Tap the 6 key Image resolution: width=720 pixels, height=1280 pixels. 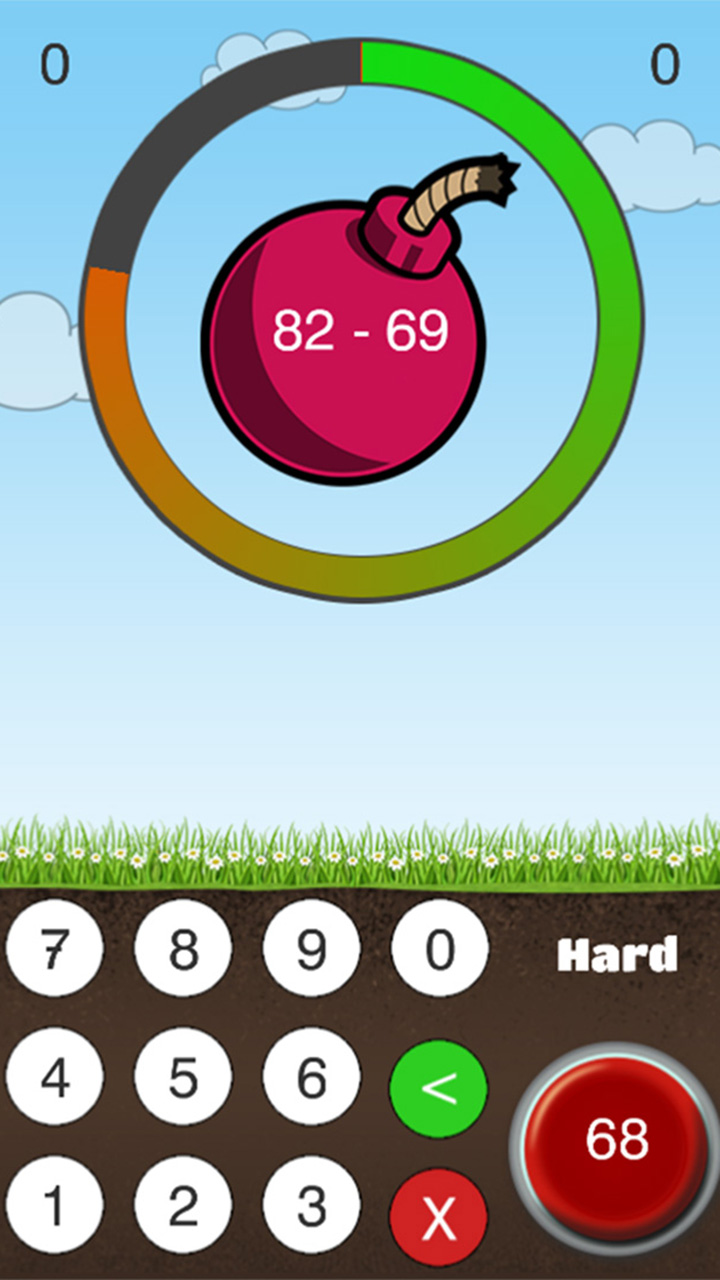pos(311,1076)
